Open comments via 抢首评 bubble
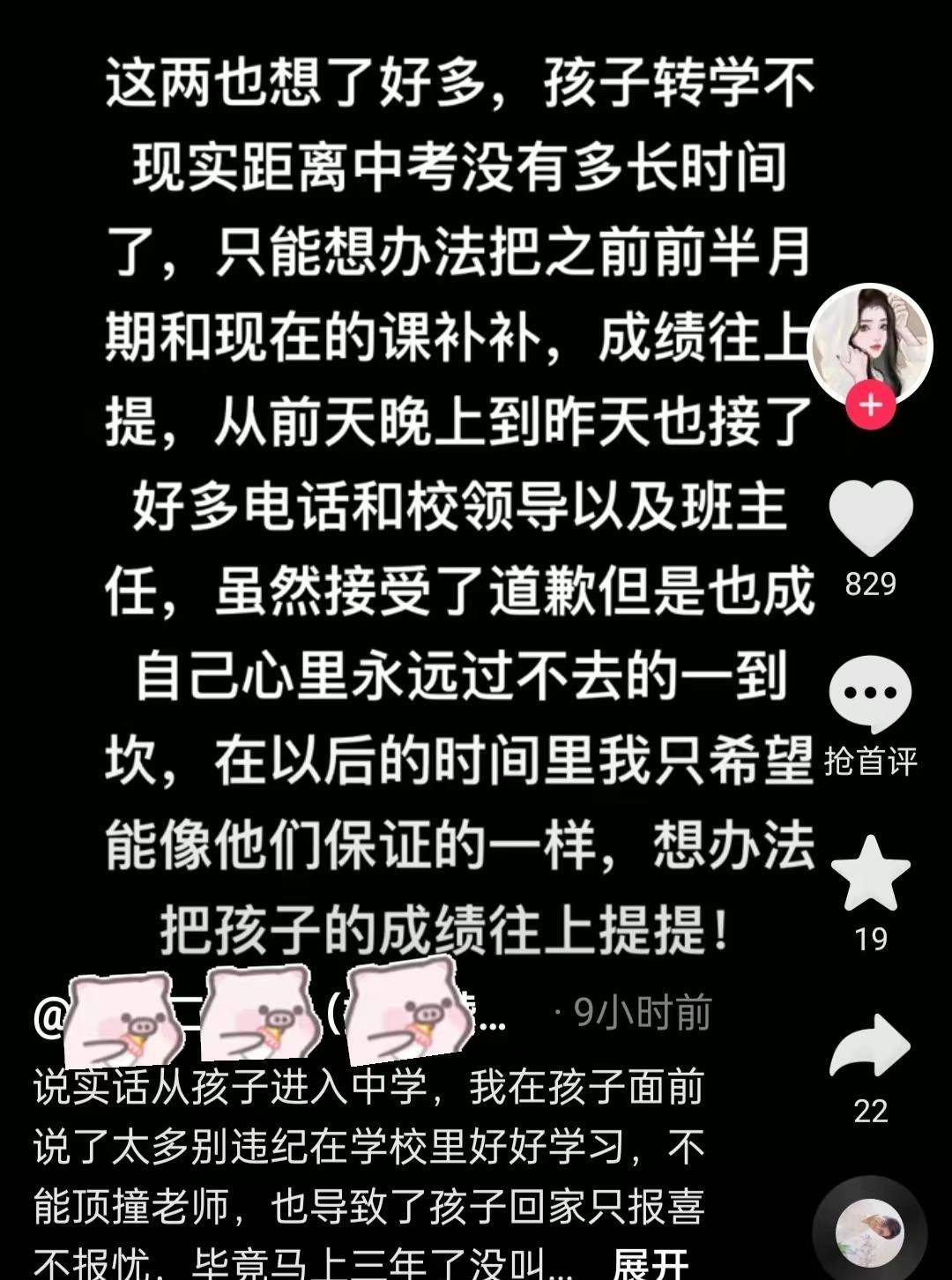Image resolution: width=952 pixels, height=1280 pixels. 871,694
